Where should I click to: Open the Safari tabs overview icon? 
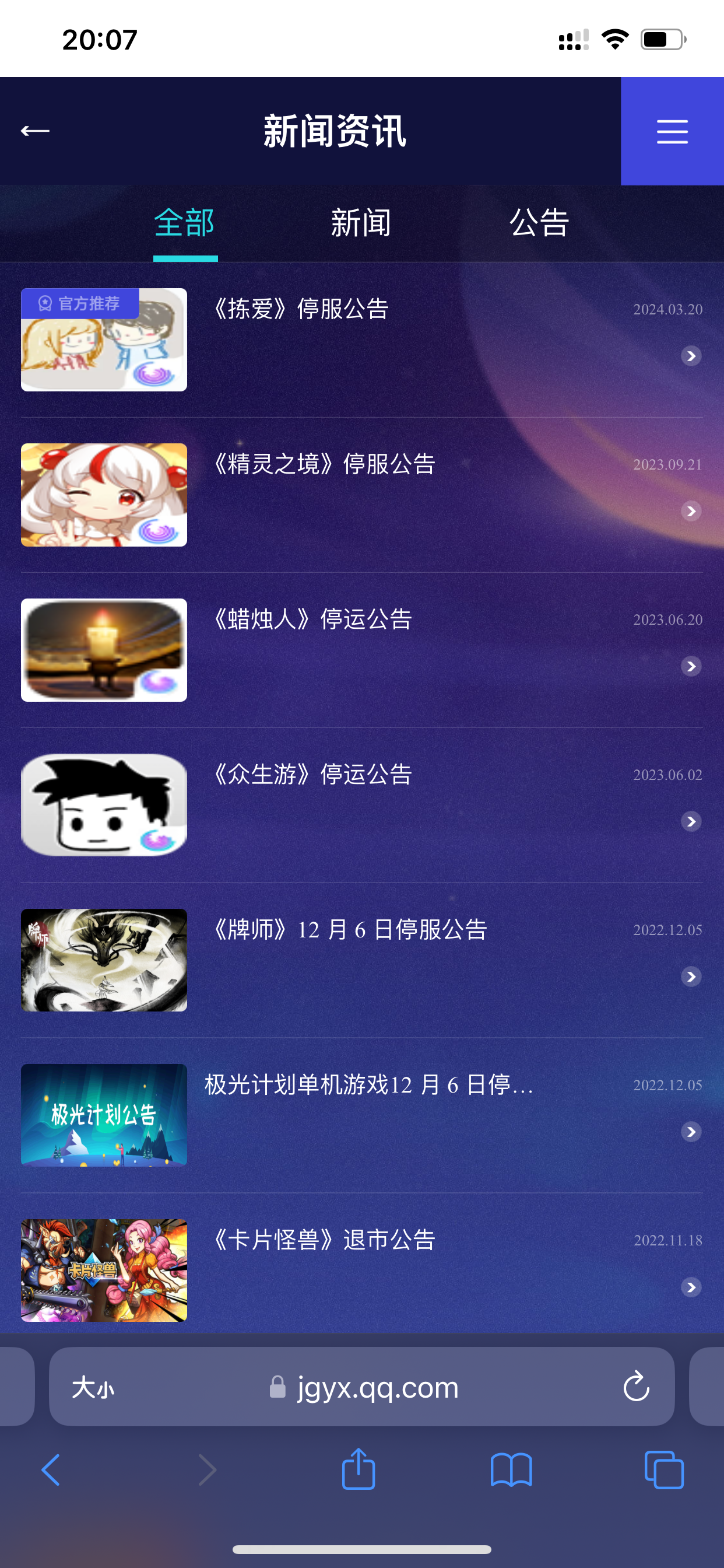(x=665, y=1468)
